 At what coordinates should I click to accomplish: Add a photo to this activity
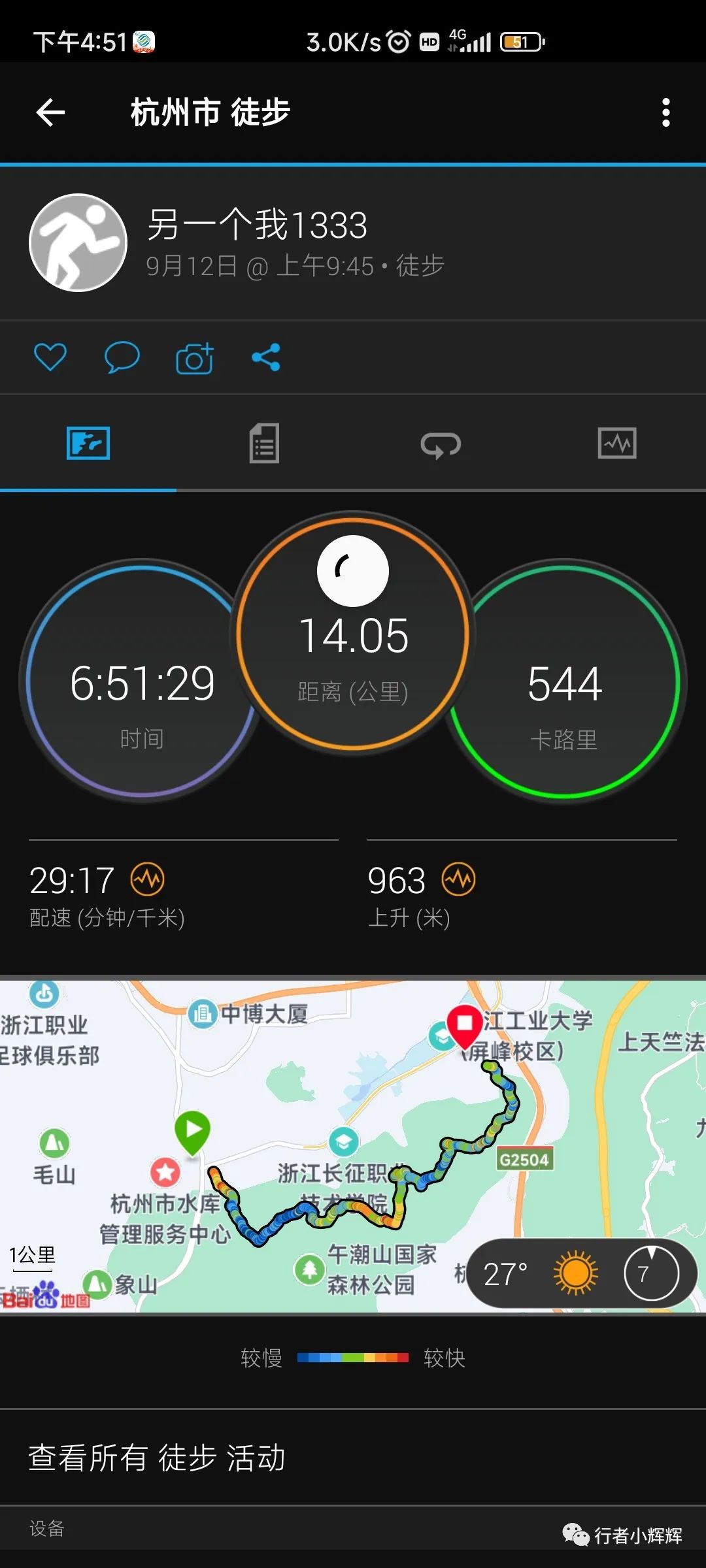(x=194, y=357)
